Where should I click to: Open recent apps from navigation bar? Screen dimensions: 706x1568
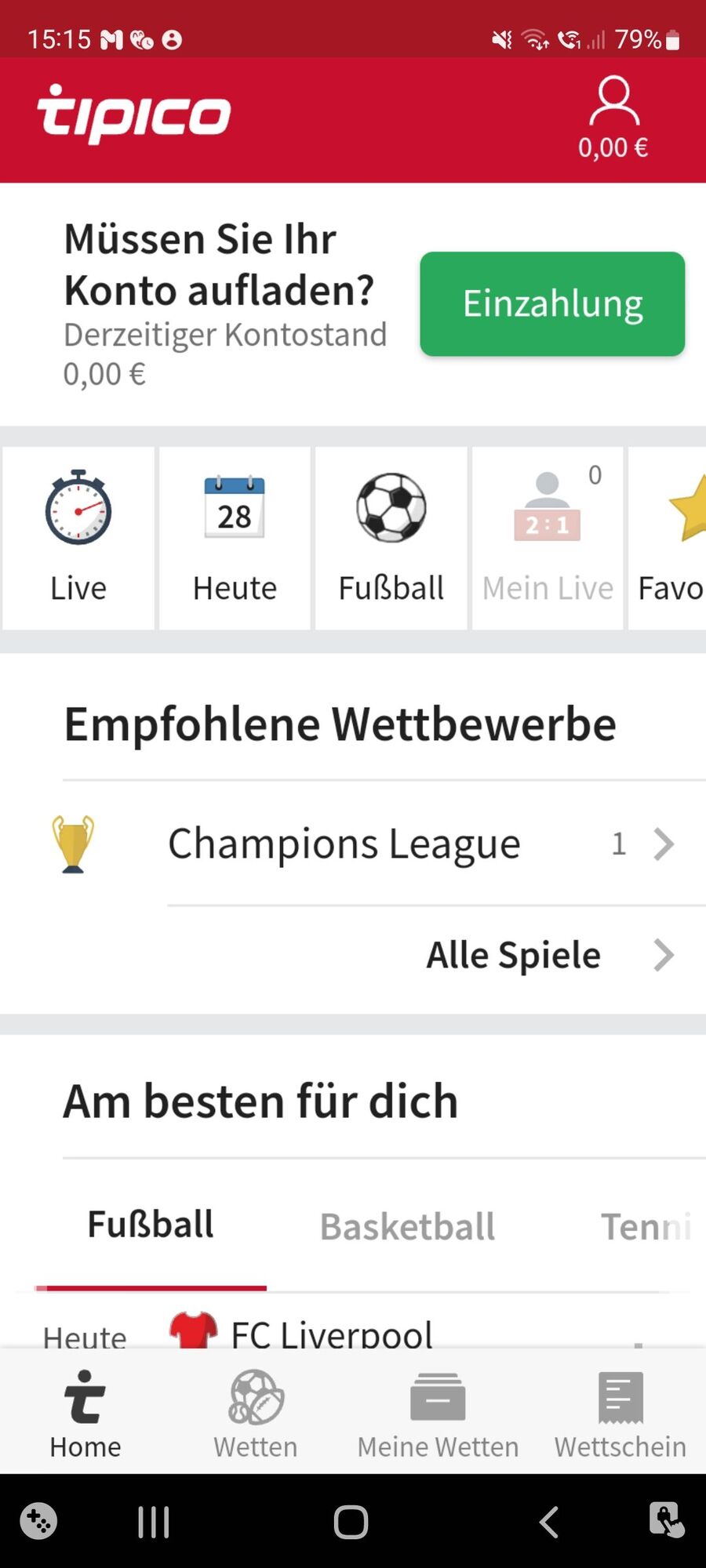click(154, 1523)
